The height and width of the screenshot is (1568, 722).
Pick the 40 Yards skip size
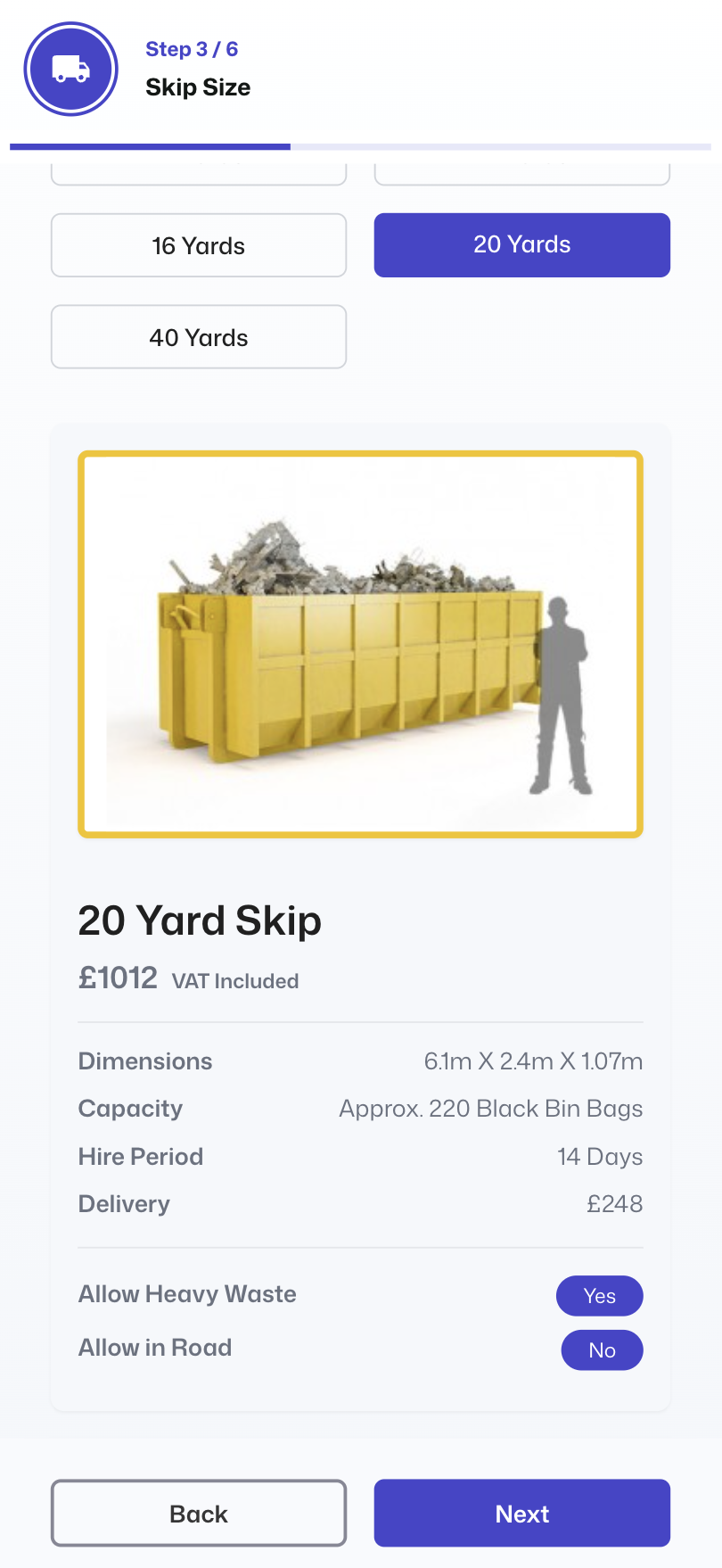[x=199, y=337]
